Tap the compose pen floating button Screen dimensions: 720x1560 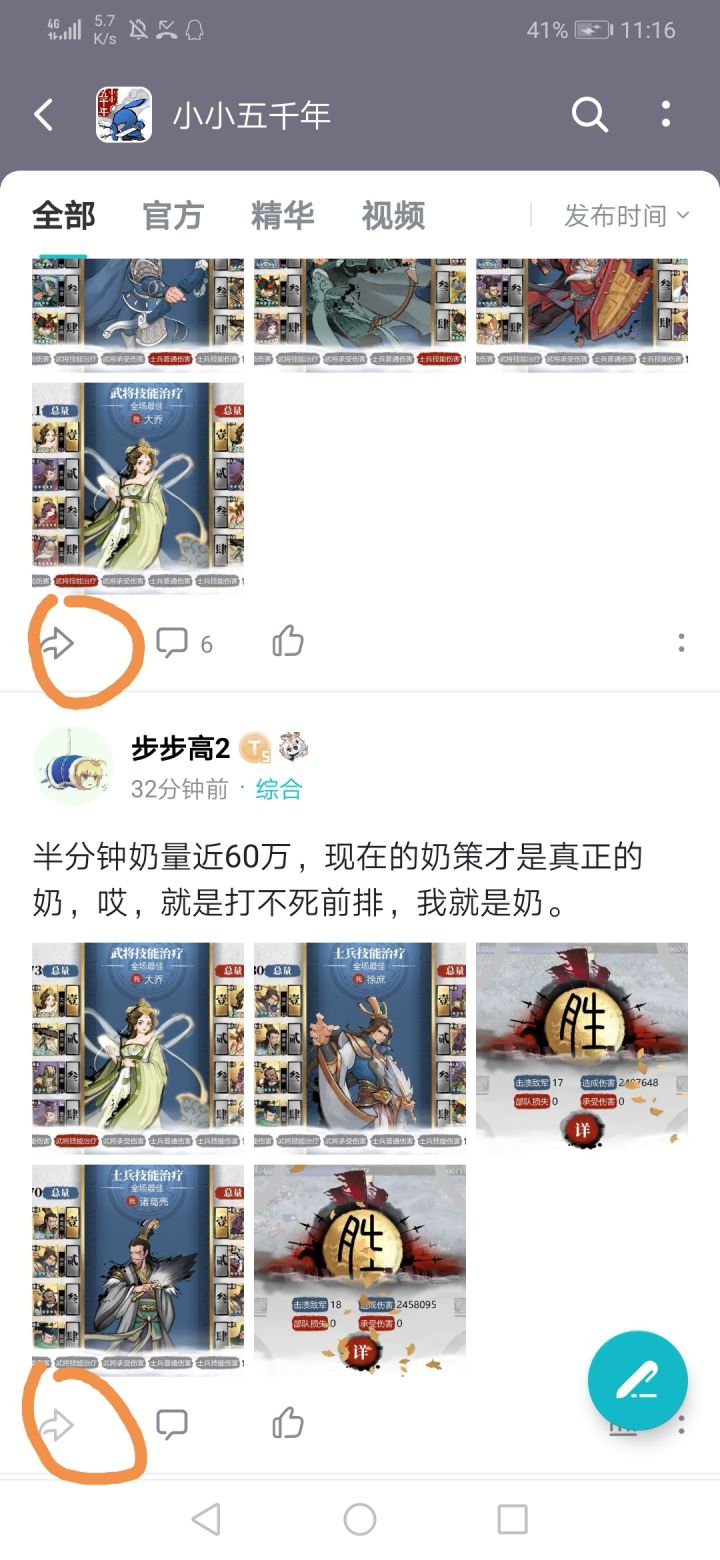637,1381
